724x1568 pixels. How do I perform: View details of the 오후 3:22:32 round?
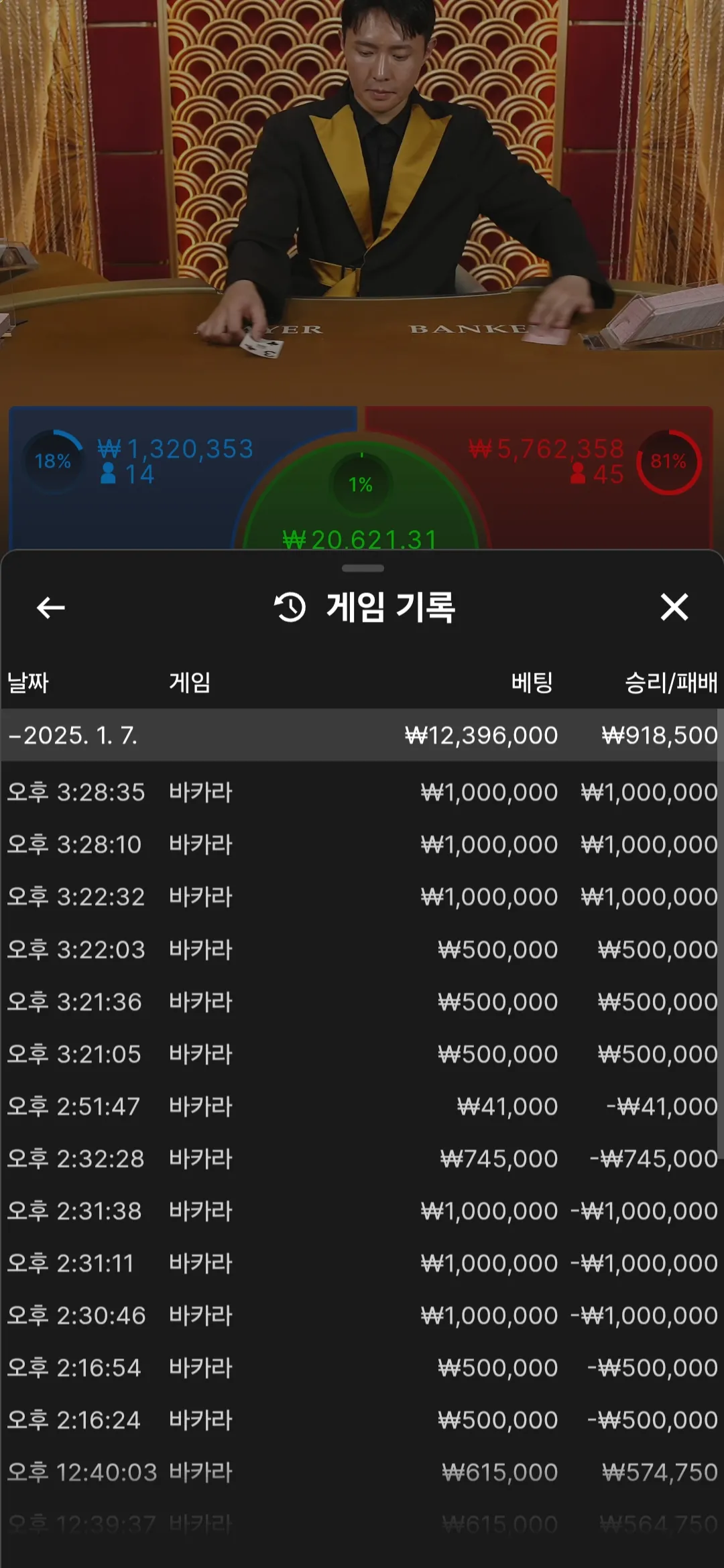point(362,897)
